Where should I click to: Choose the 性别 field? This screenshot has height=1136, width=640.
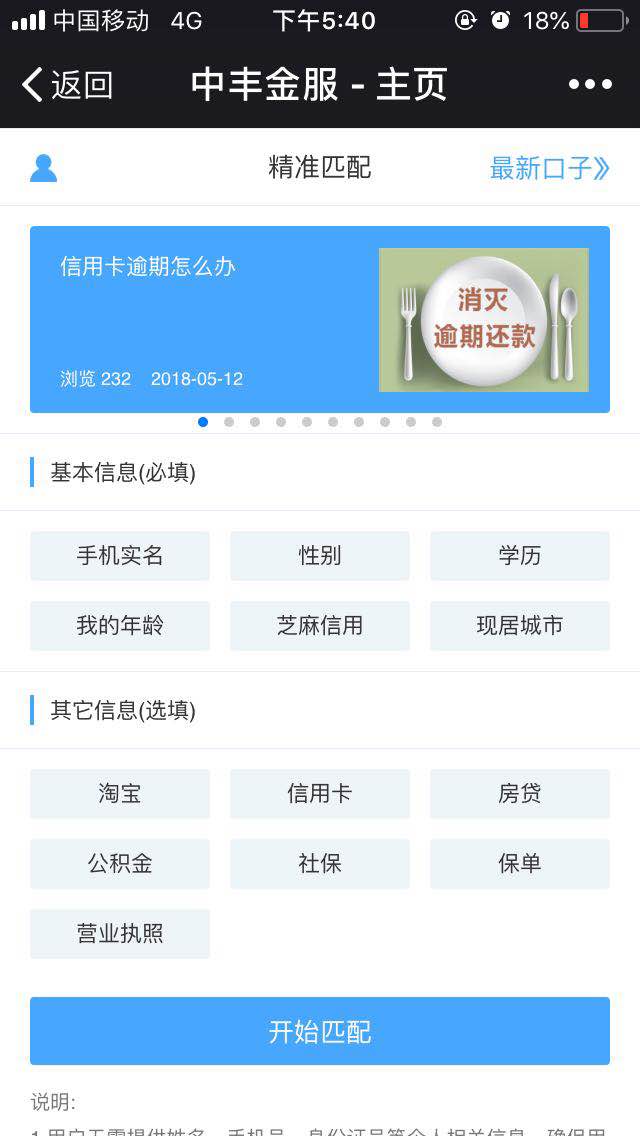[x=320, y=556]
